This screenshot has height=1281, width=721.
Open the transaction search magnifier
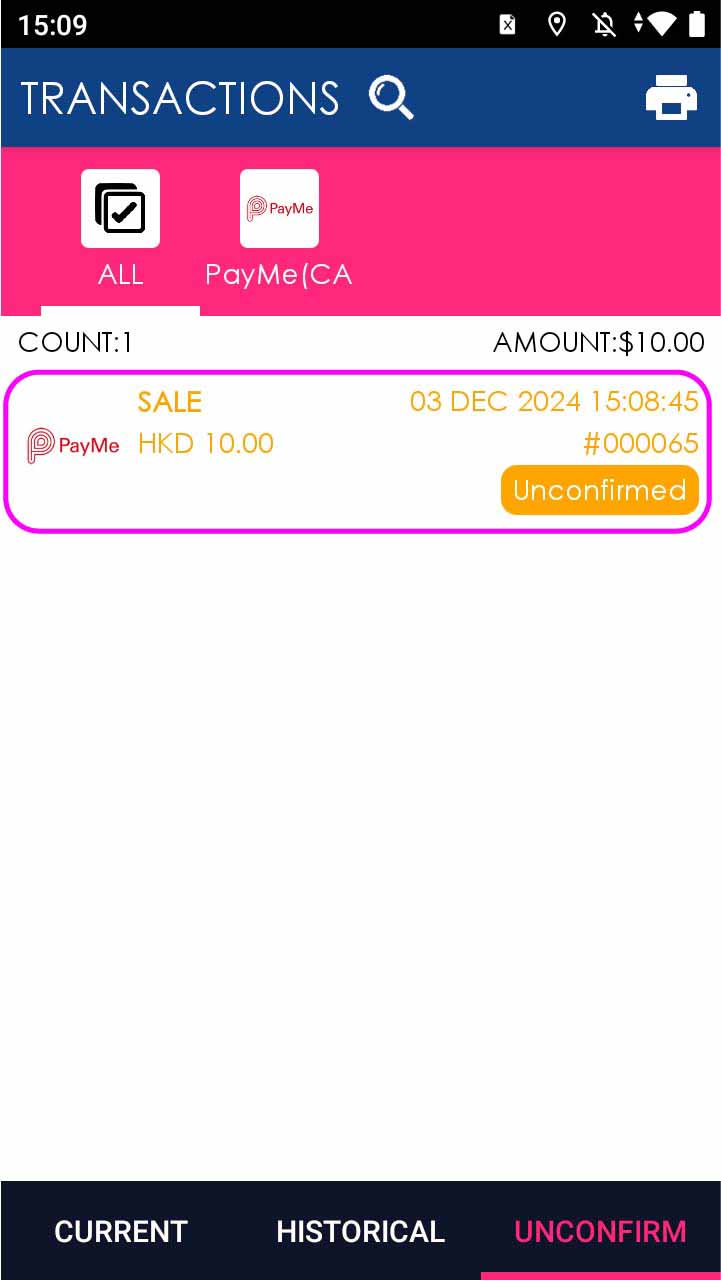click(391, 98)
